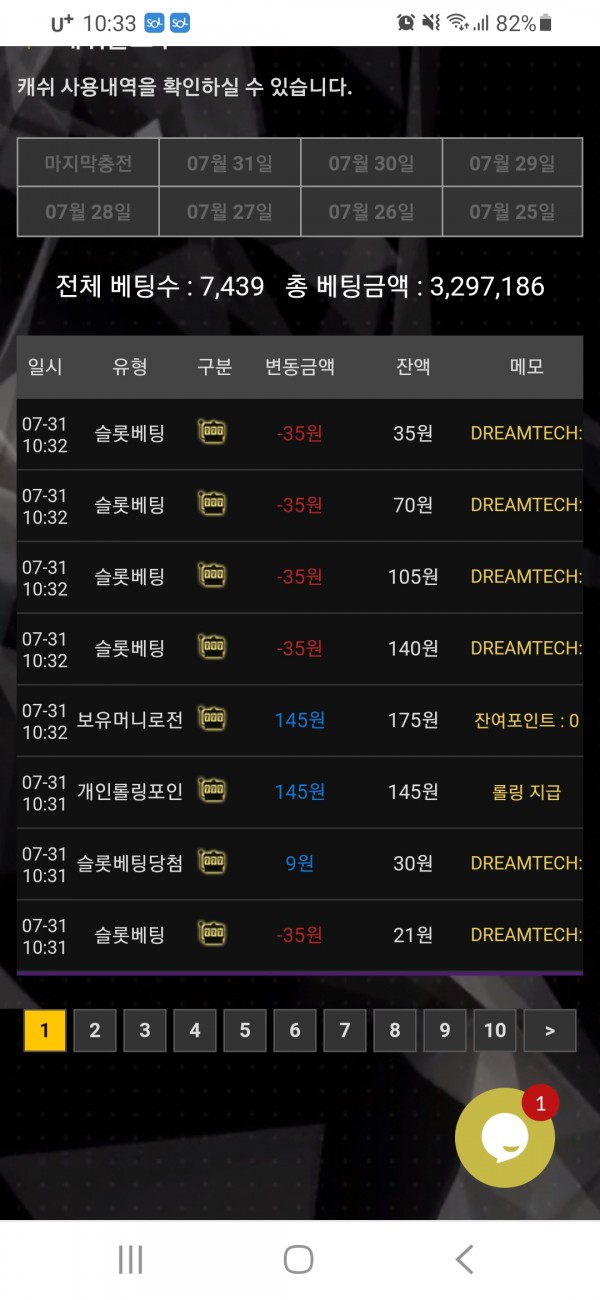Open the recent apps view

(x=131, y=1259)
